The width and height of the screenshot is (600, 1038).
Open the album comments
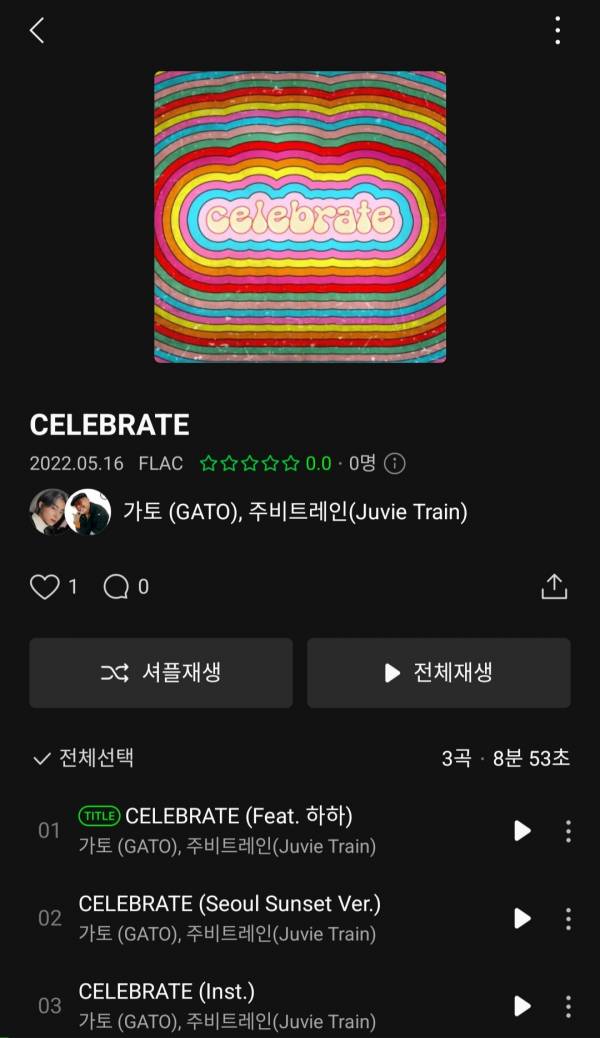click(117, 587)
